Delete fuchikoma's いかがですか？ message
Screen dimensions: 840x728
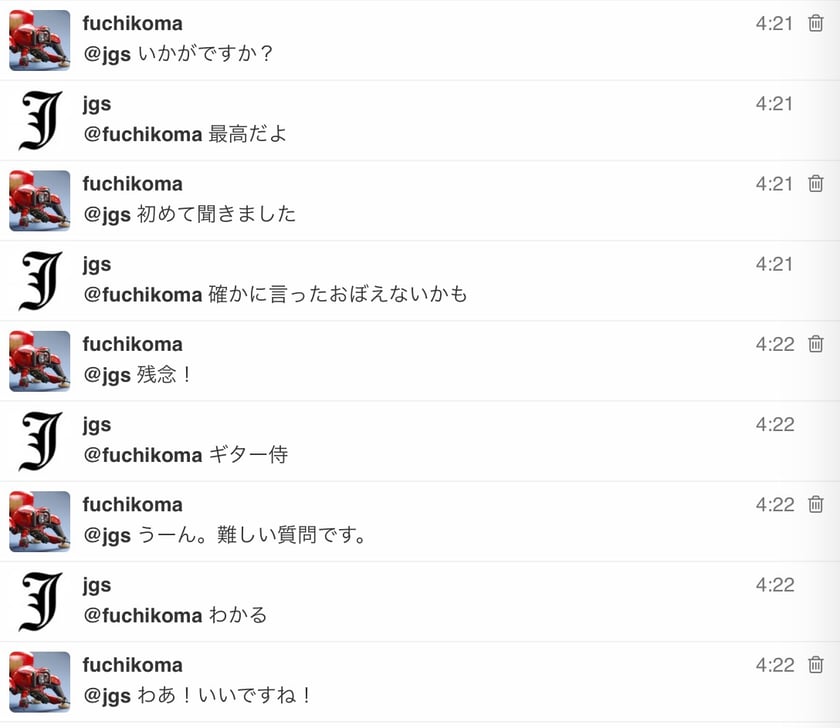point(815,24)
